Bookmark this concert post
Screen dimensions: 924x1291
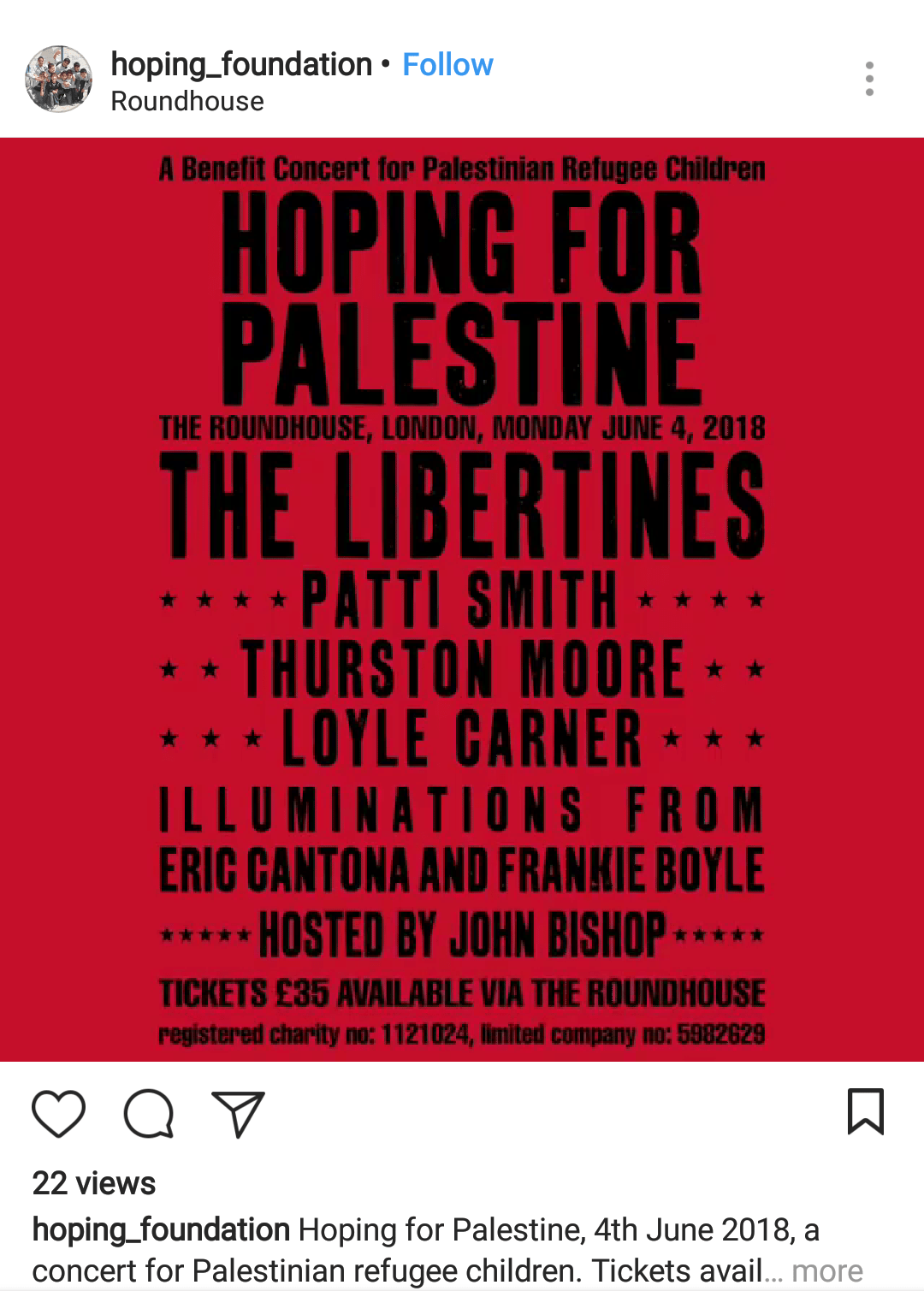865,1111
